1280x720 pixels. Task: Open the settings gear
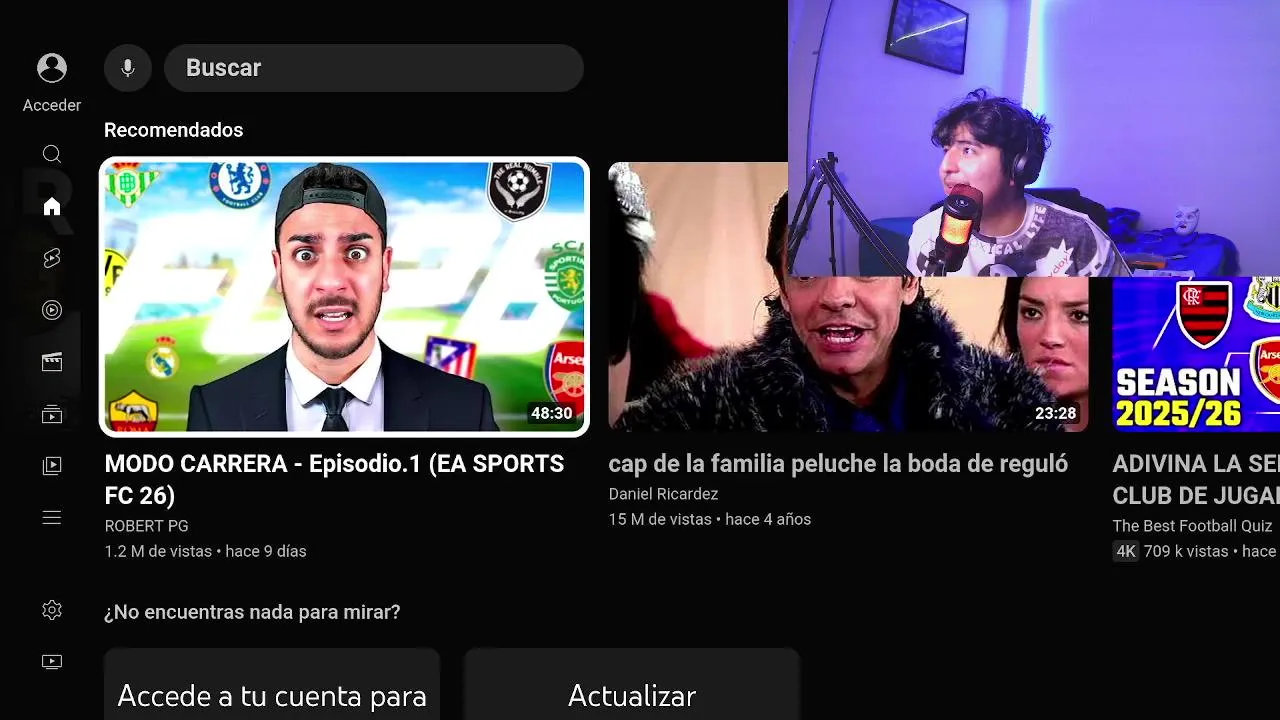[52, 610]
